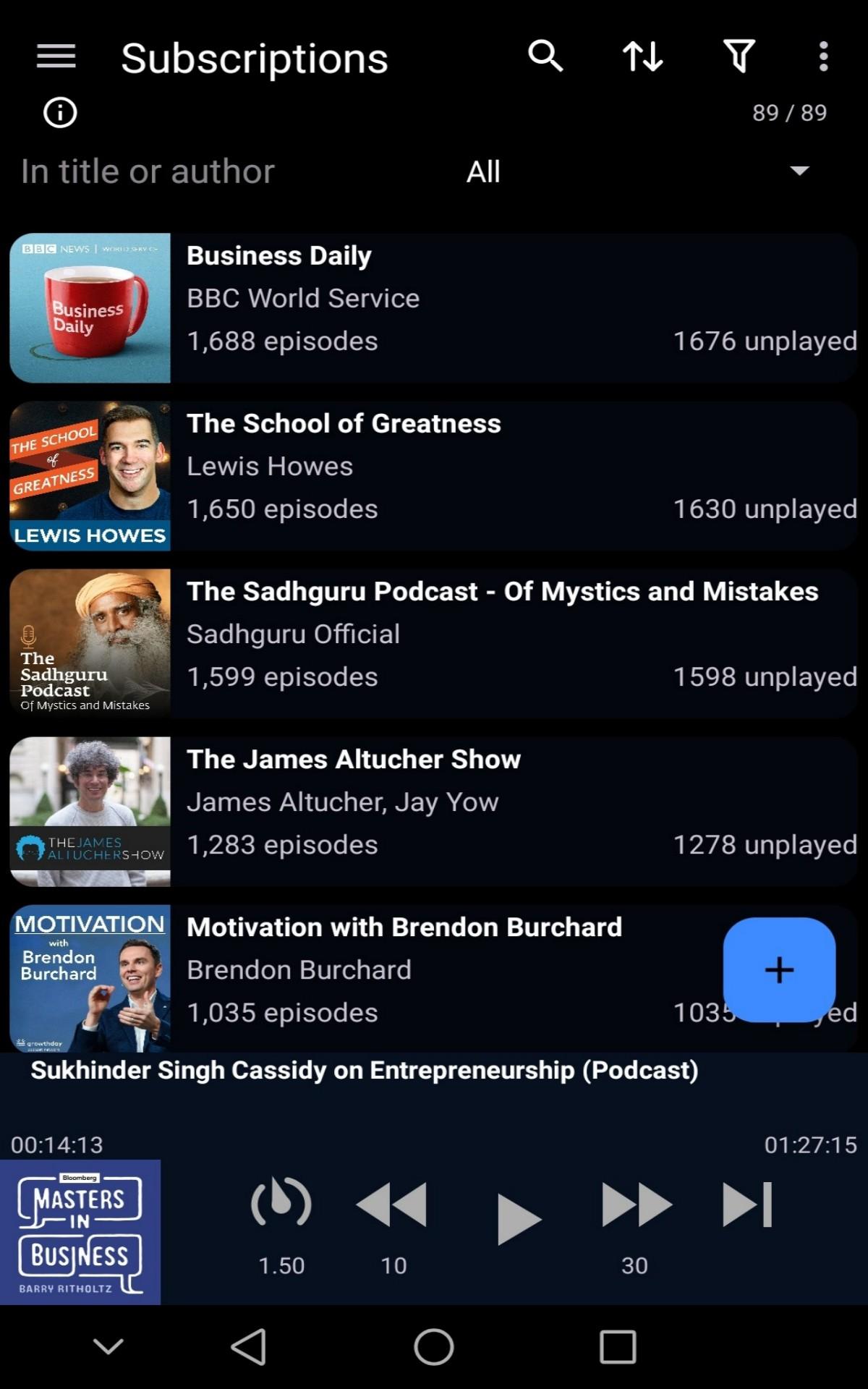Fast forward playback by 30 seconds
Viewport: 868px width, 1389px height.
pos(636,1205)
